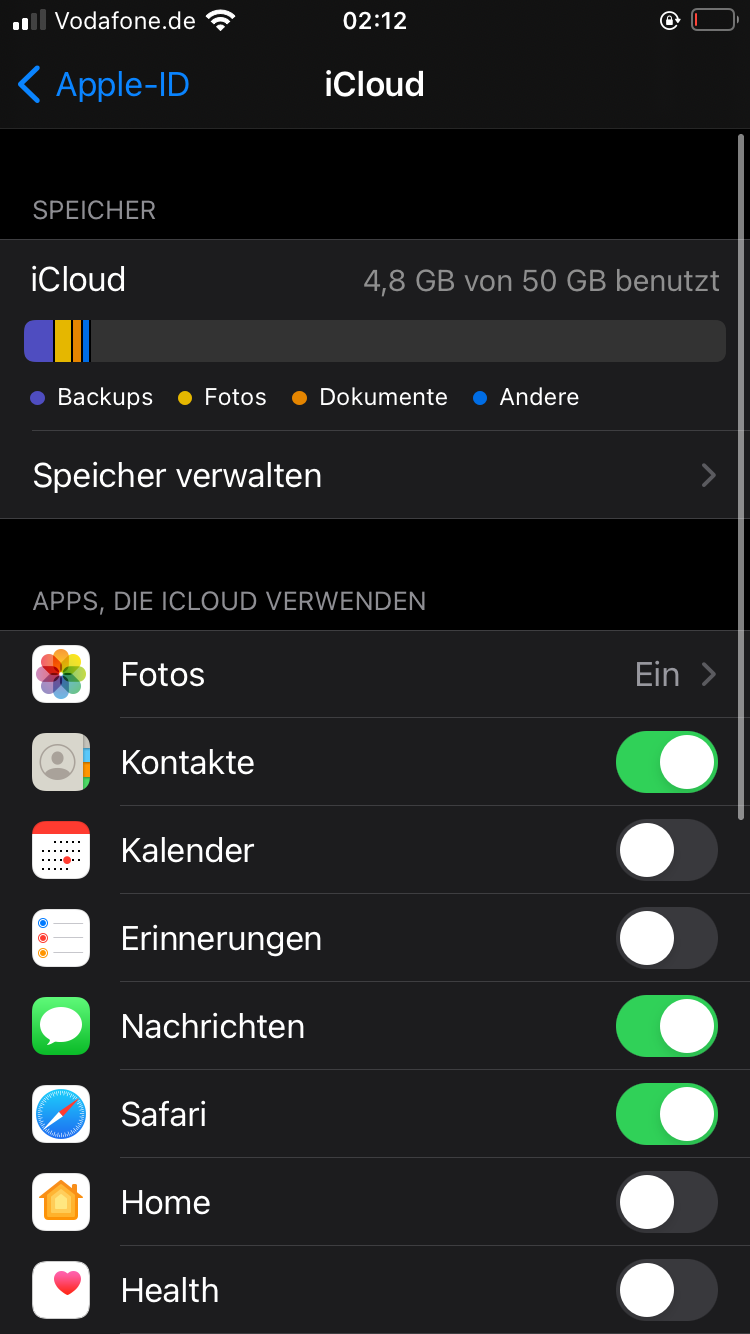Switch on Home iCloud sync
Viewport: 750px width, 1334px height.
666,1203
